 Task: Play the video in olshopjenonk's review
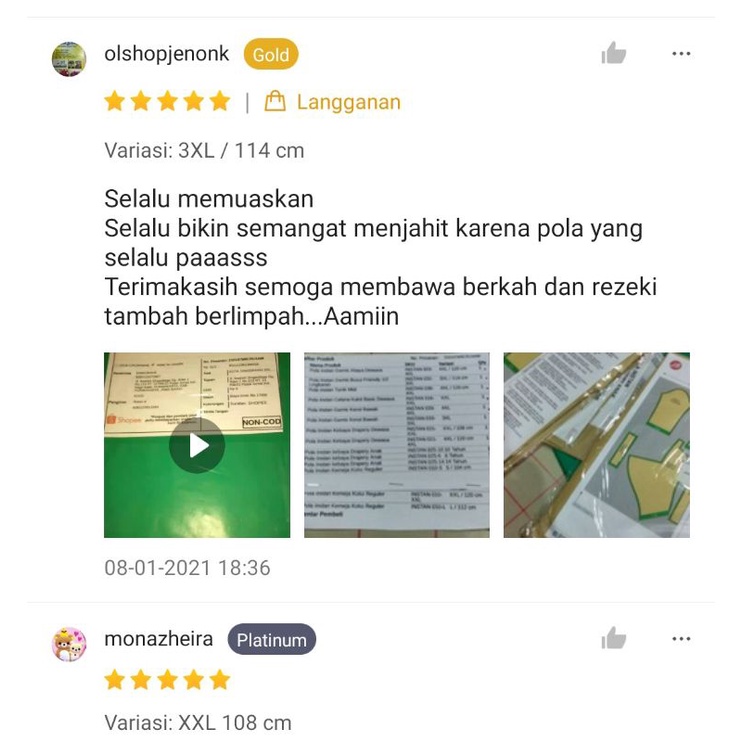tap(197, 445)
